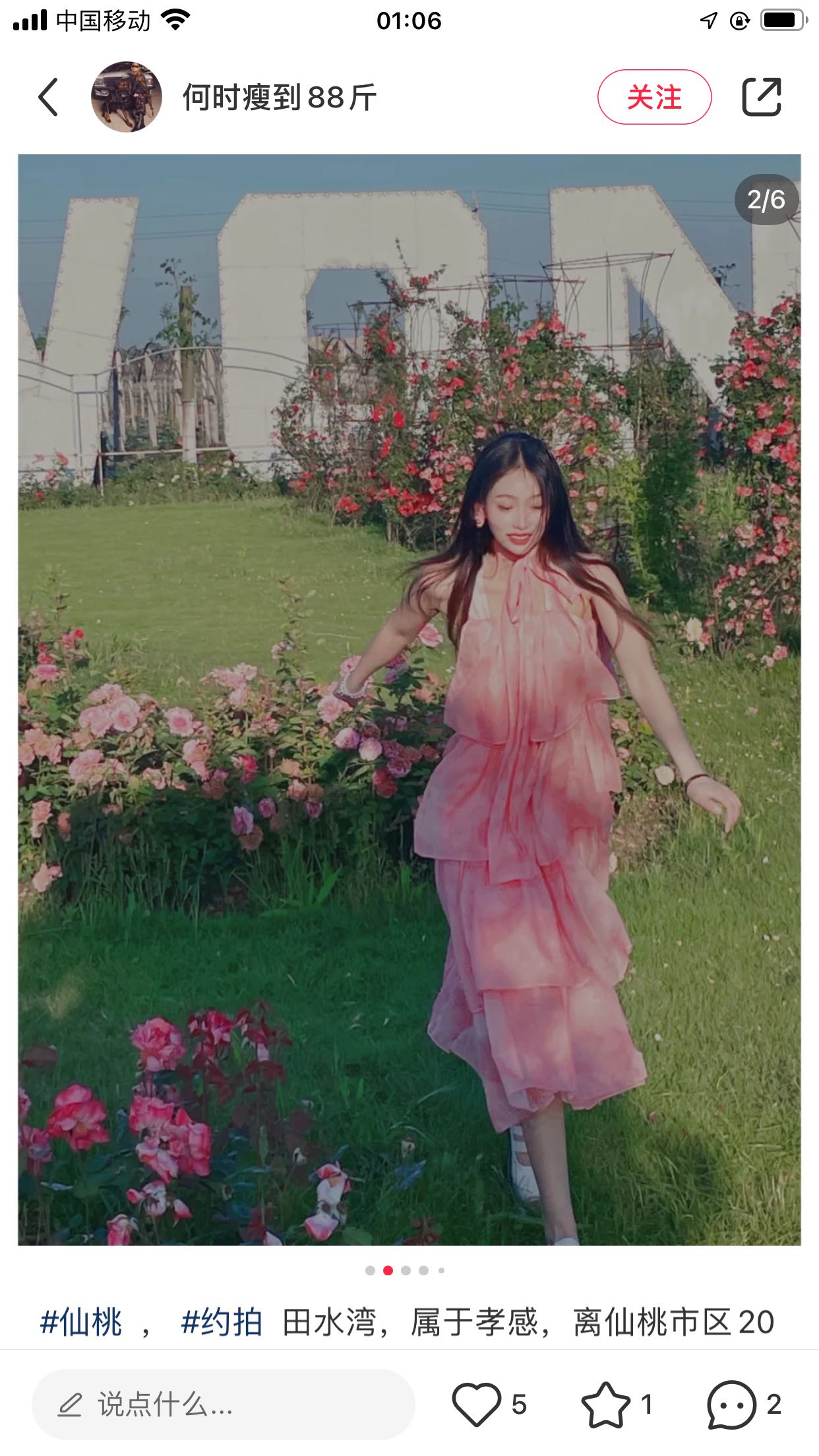Screen dimensions: 819x1456
Task: Open the comments bubble
Action: point(731,1405)
